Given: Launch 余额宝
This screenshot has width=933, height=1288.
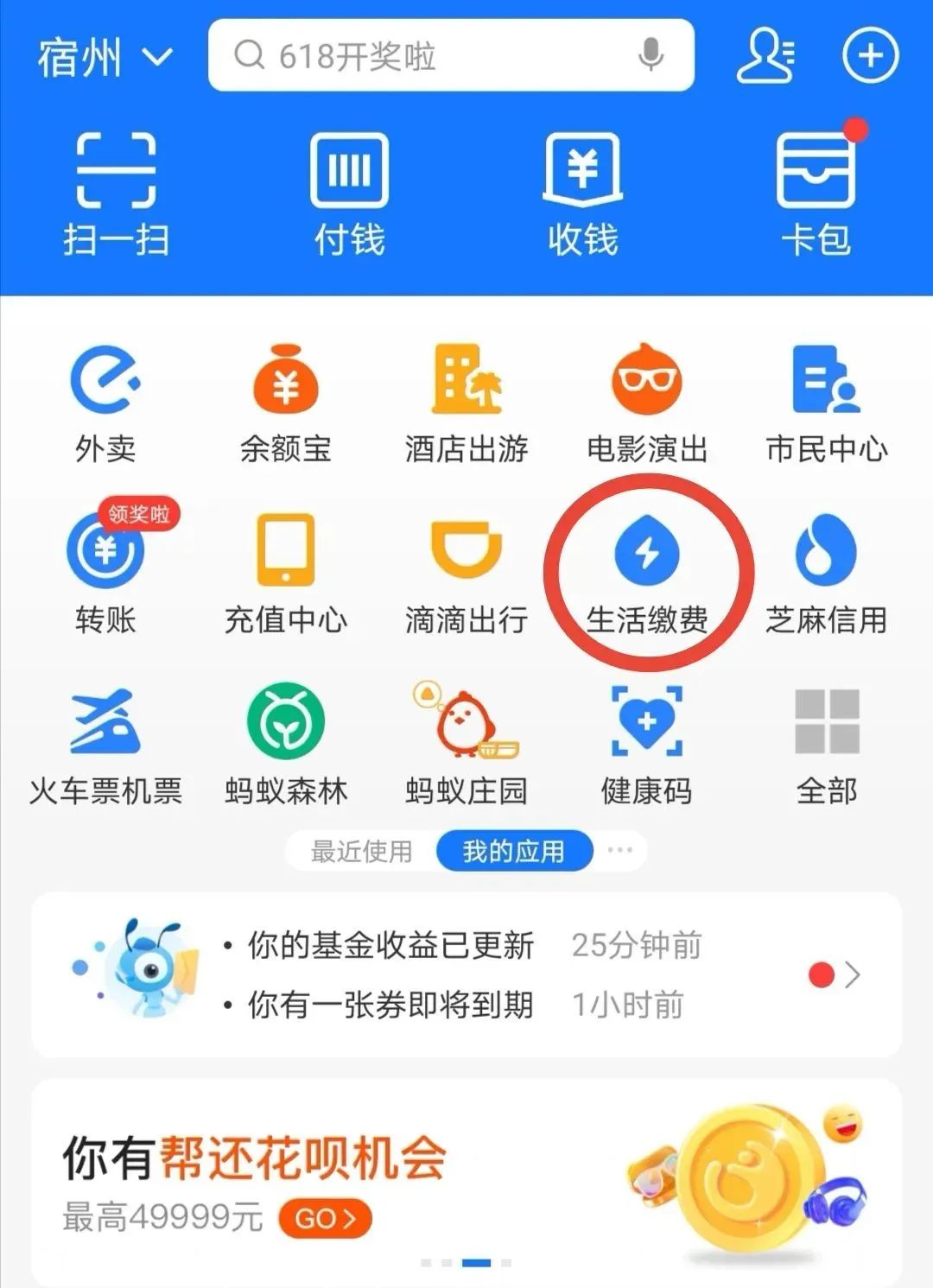Looking at the screenshot, I should 286,402.
